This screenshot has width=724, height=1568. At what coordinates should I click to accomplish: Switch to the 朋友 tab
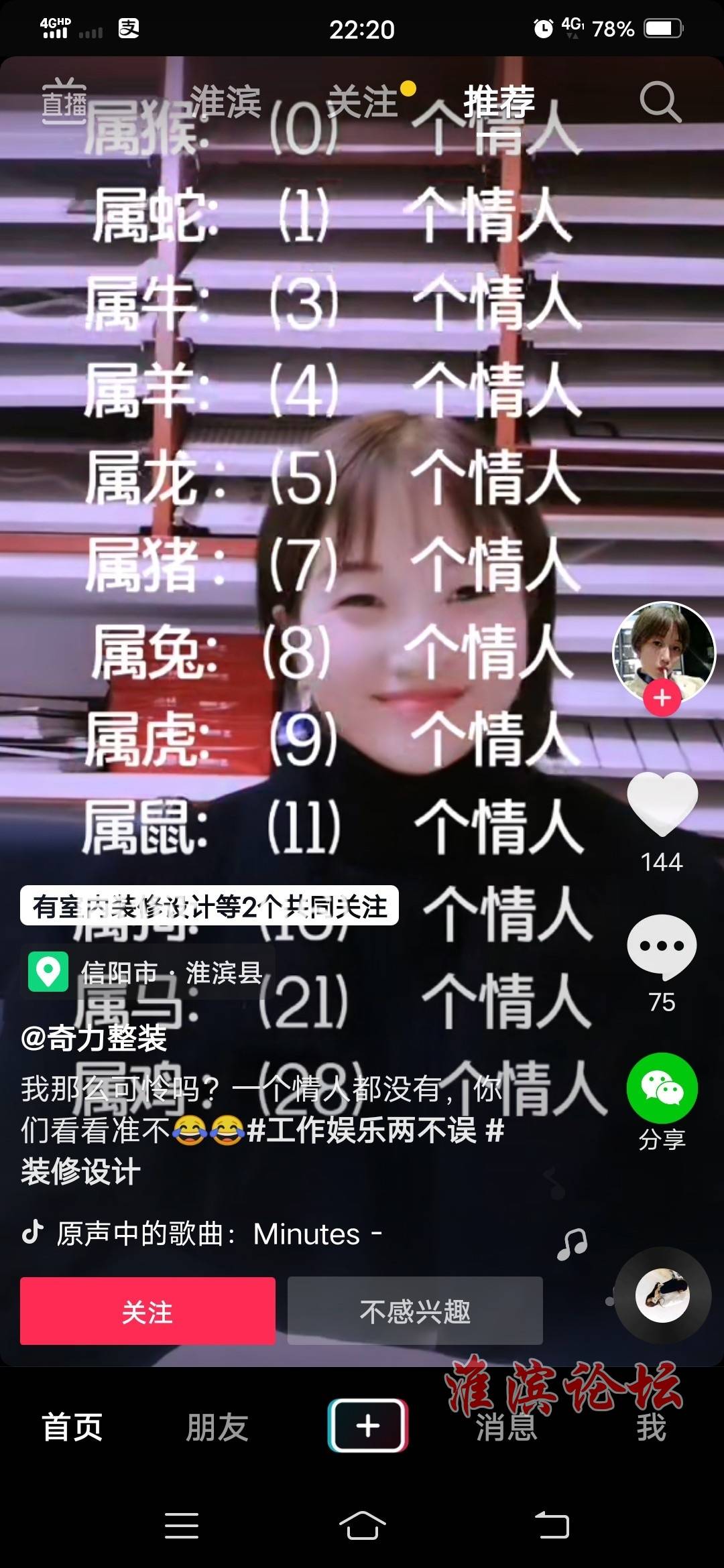point(217,1427)
